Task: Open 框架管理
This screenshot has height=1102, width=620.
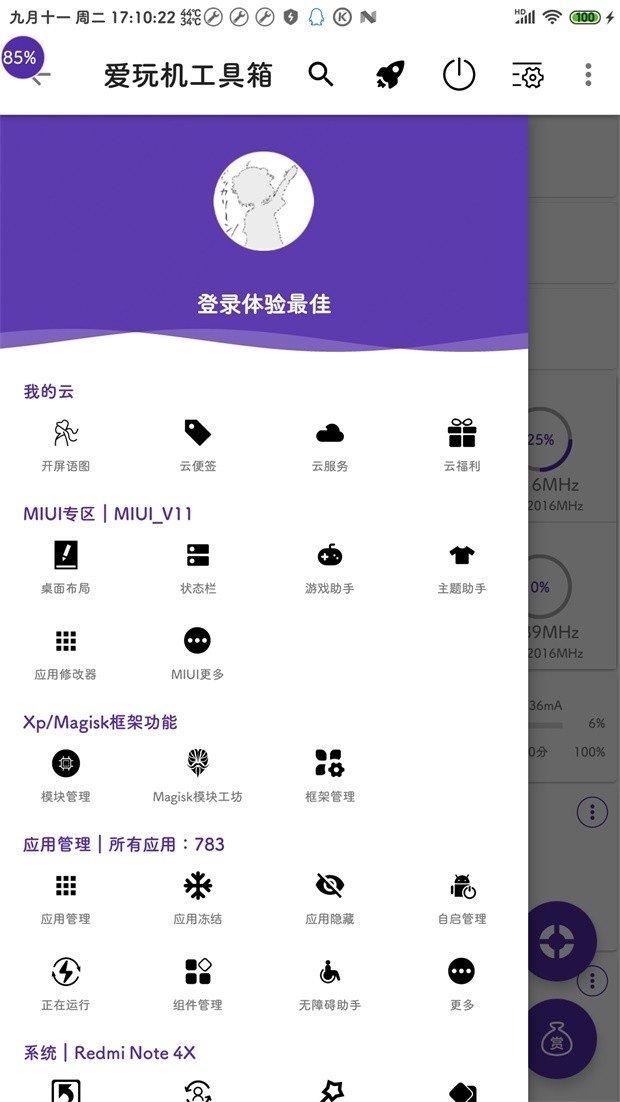Action: point(330,774)
